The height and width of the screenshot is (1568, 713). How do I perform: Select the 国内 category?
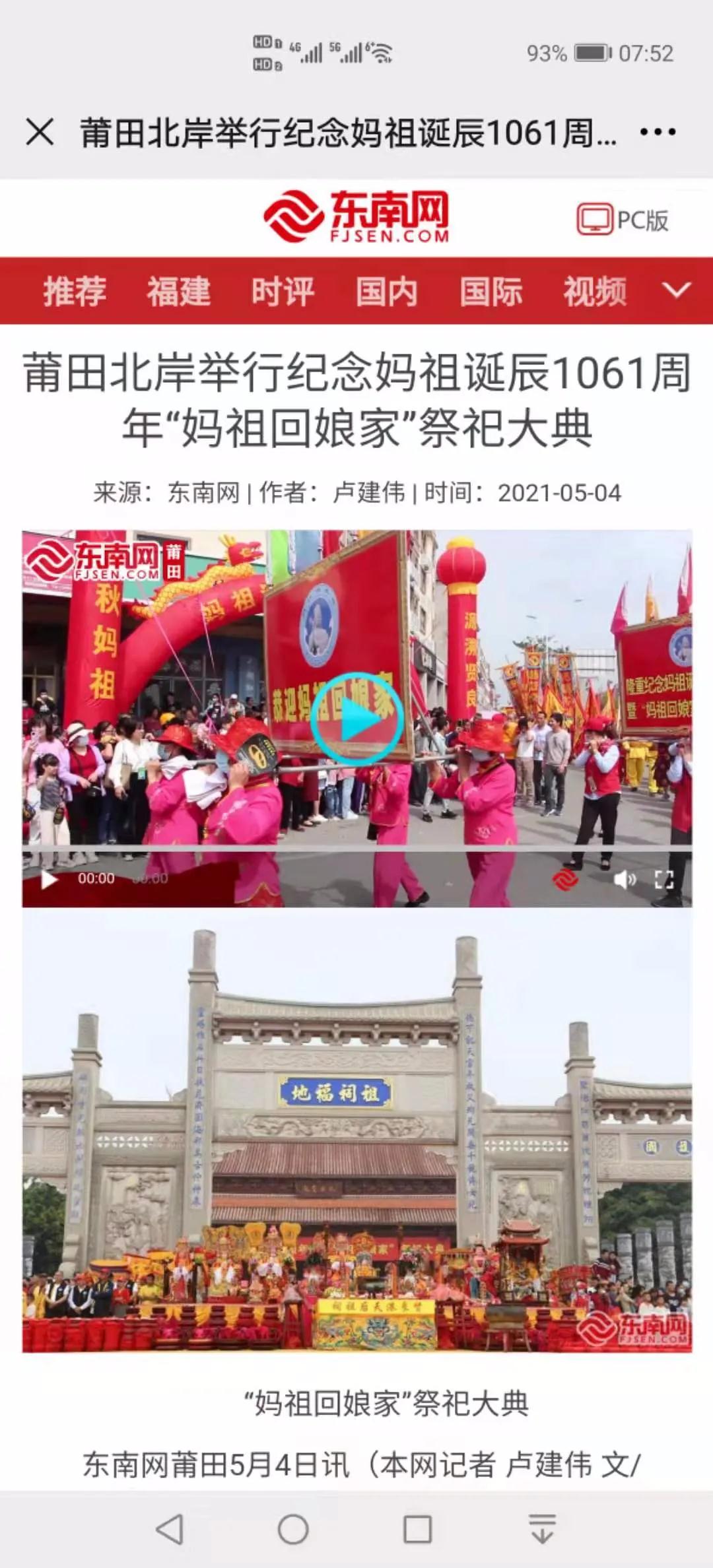pyautogui.click(x=387, y=291)
